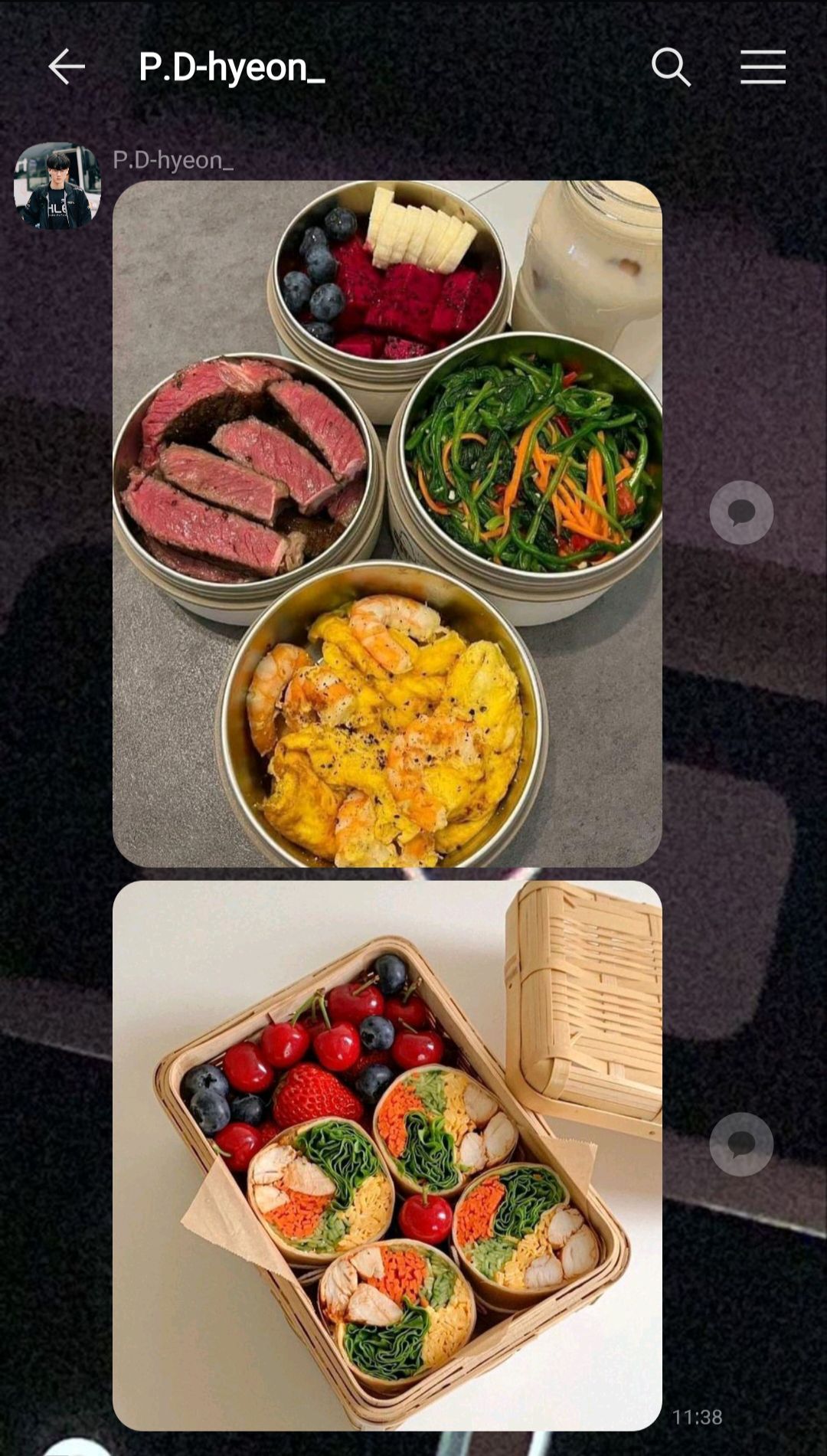Go back from the P.D-hyeon_ chat

pyautogui.click(x=67, y=67)
